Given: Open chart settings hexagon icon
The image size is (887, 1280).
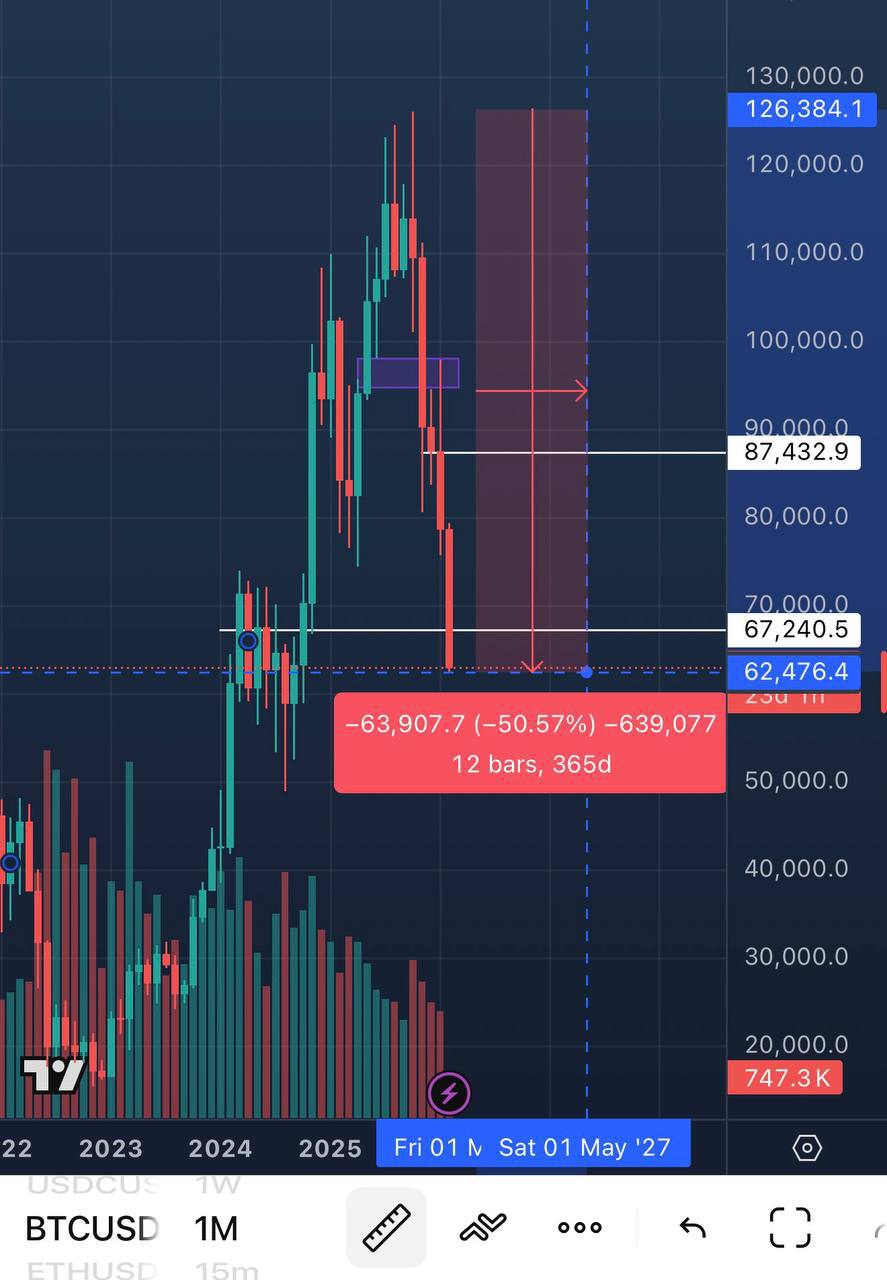Looking at the screenshot, I should pos(807,1148).
